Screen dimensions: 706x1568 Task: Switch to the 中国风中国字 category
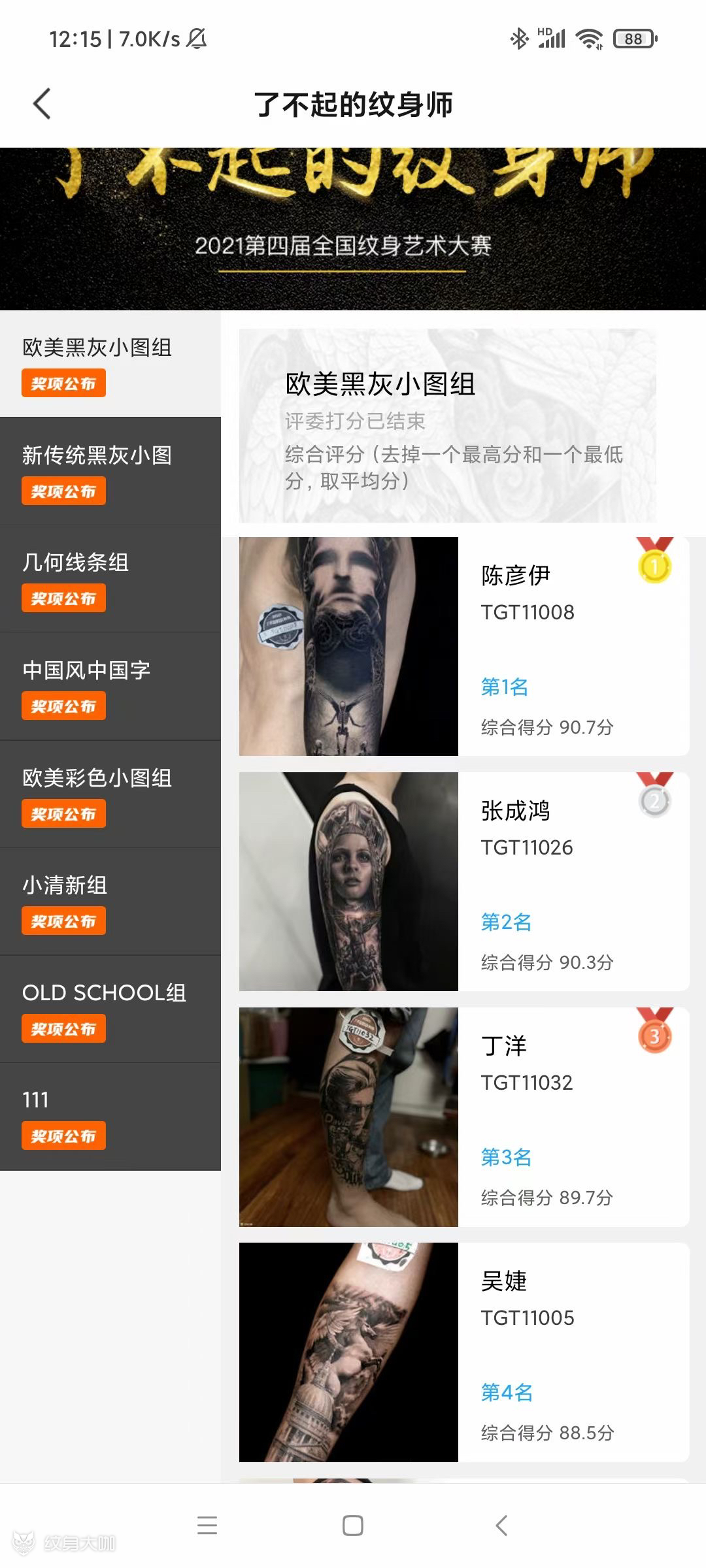(110, 686)
